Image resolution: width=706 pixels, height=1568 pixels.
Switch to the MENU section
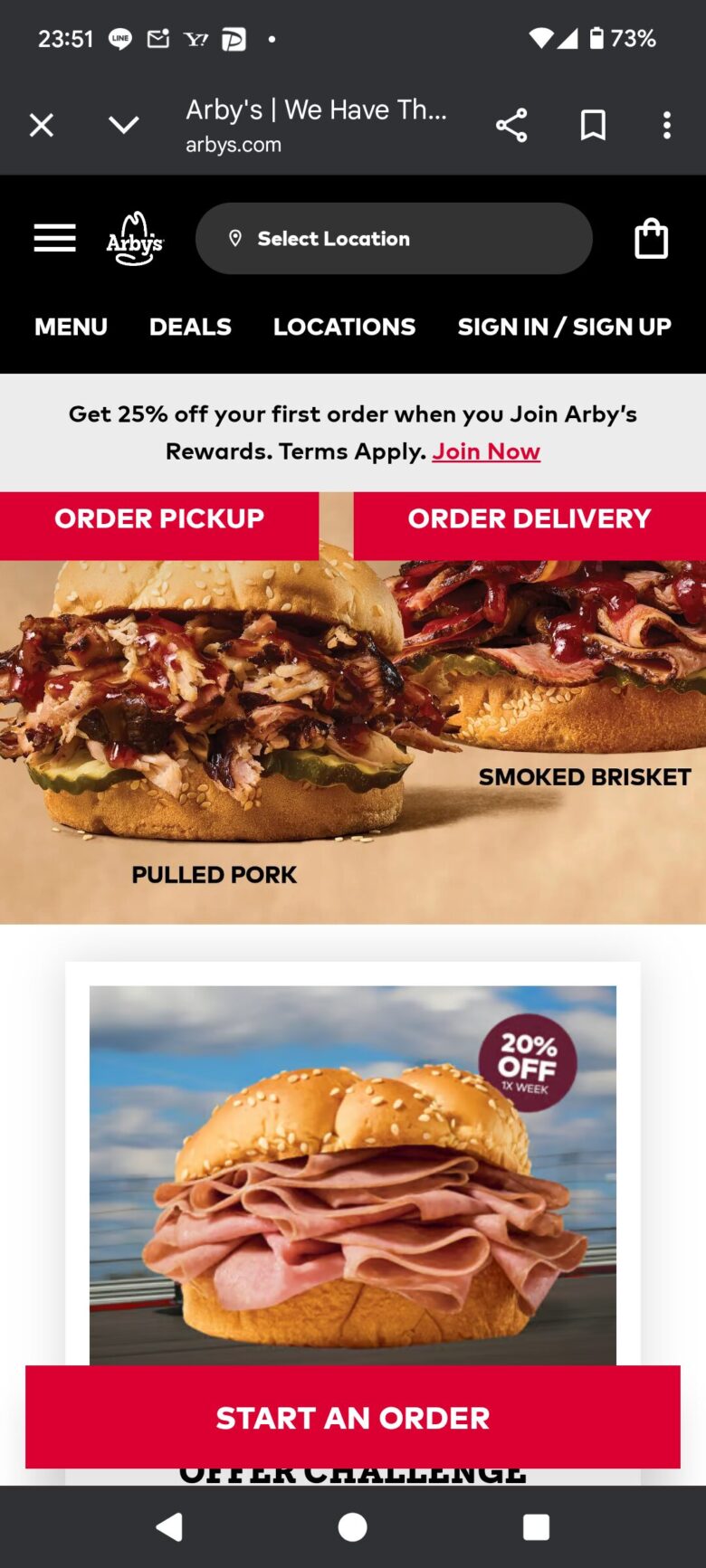71,327
